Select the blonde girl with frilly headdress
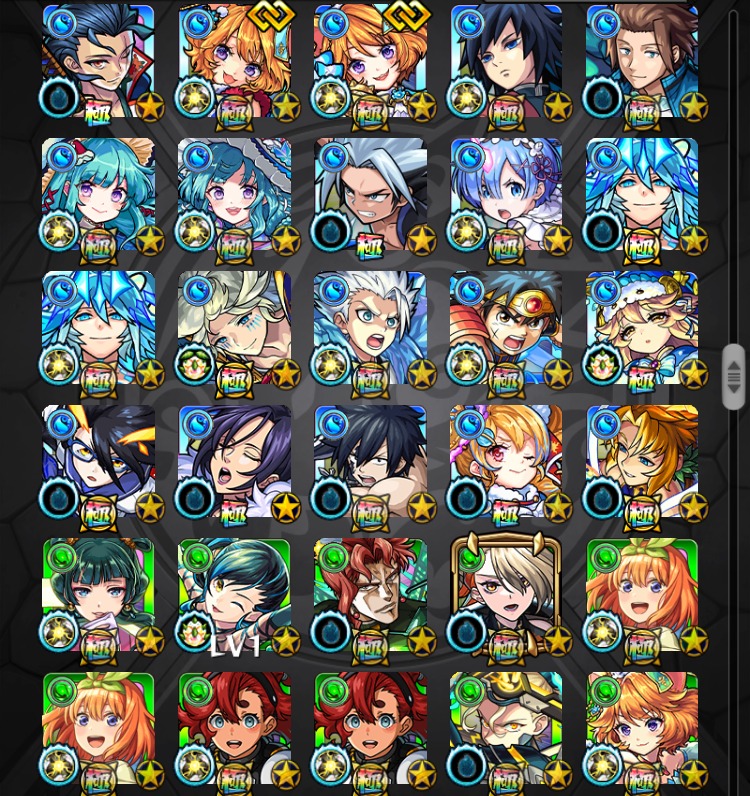This screenshot has width=750, height=796. click(x=642, y=329)
